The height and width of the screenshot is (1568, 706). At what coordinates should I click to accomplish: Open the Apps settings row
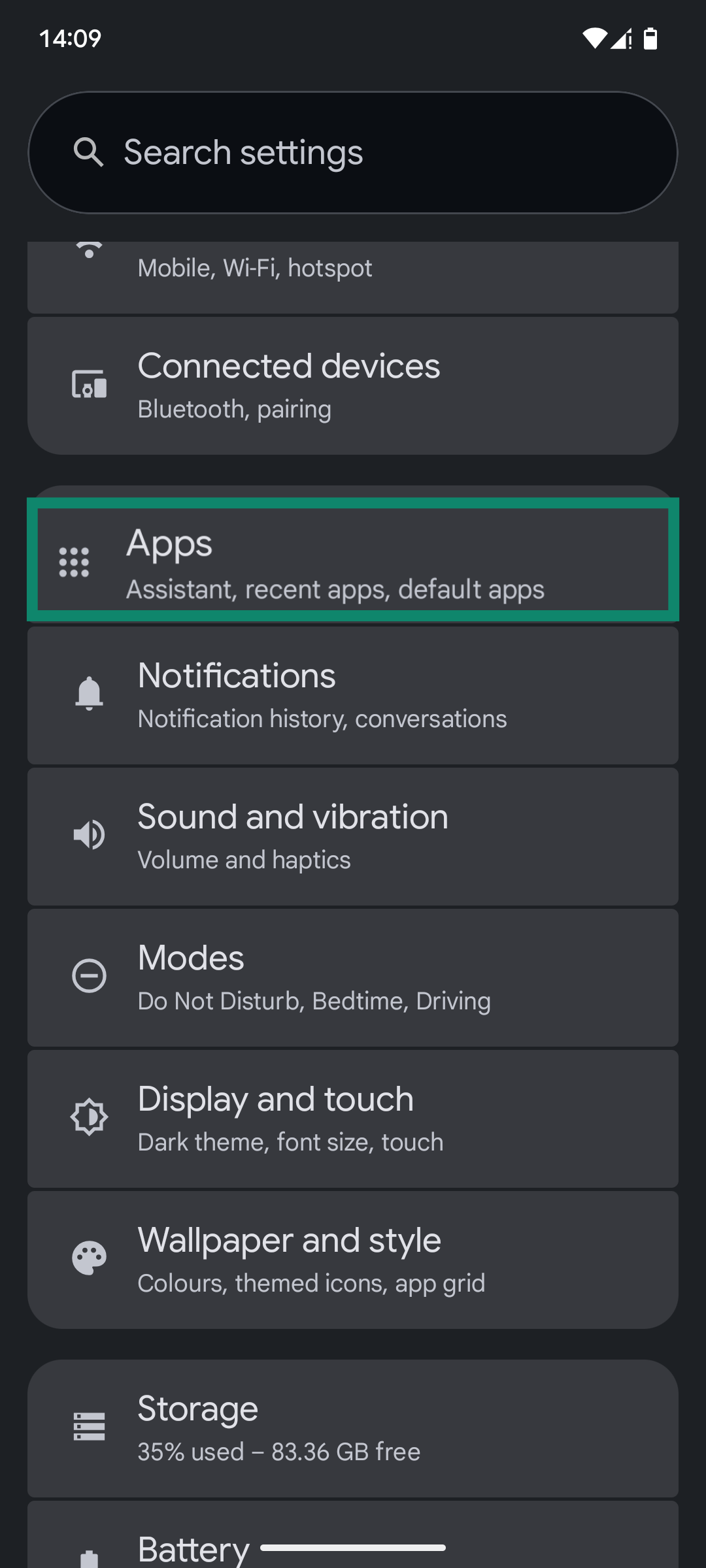pos(353,561)
